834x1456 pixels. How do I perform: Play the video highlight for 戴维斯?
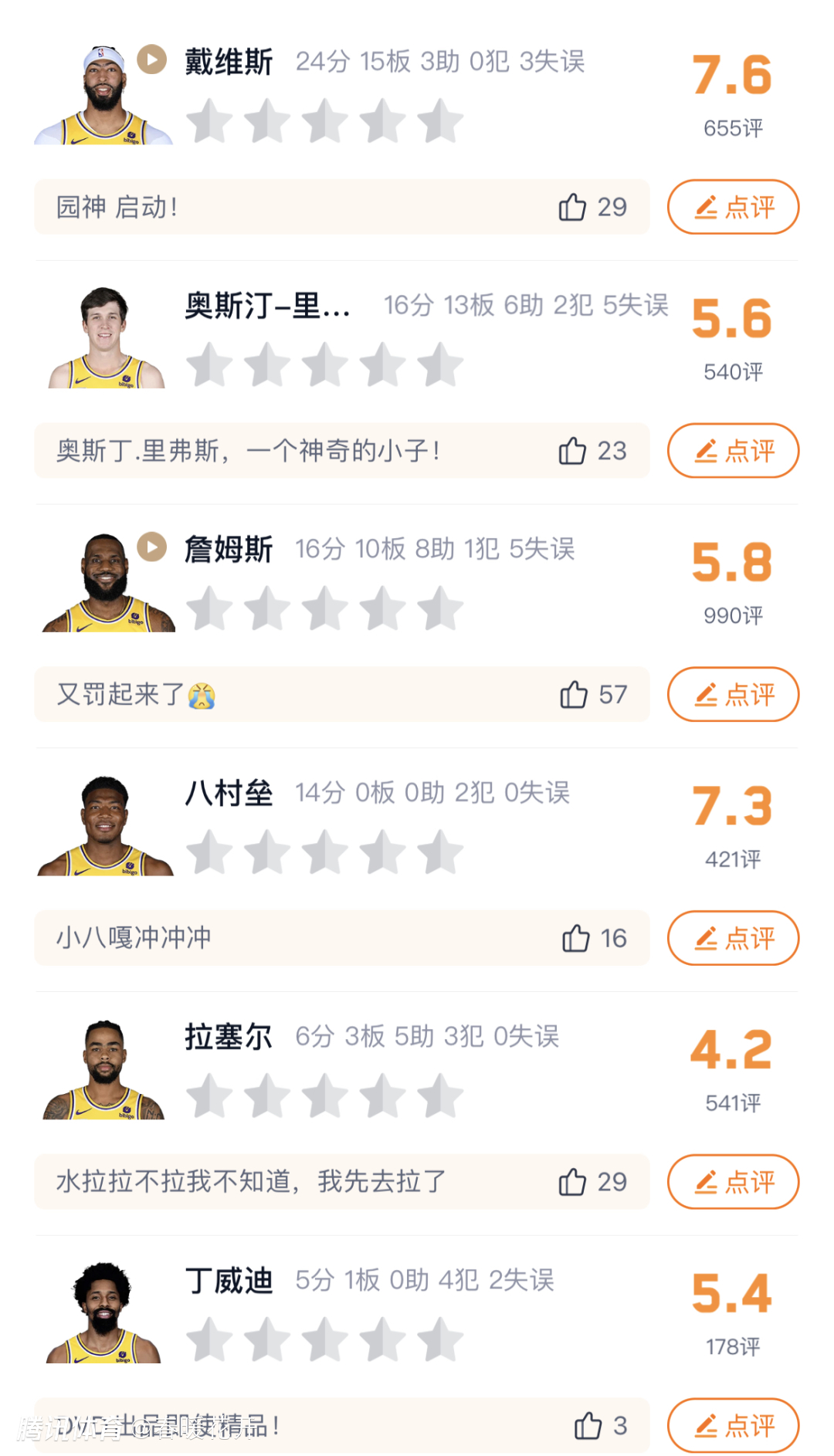(x=152, y=59)
